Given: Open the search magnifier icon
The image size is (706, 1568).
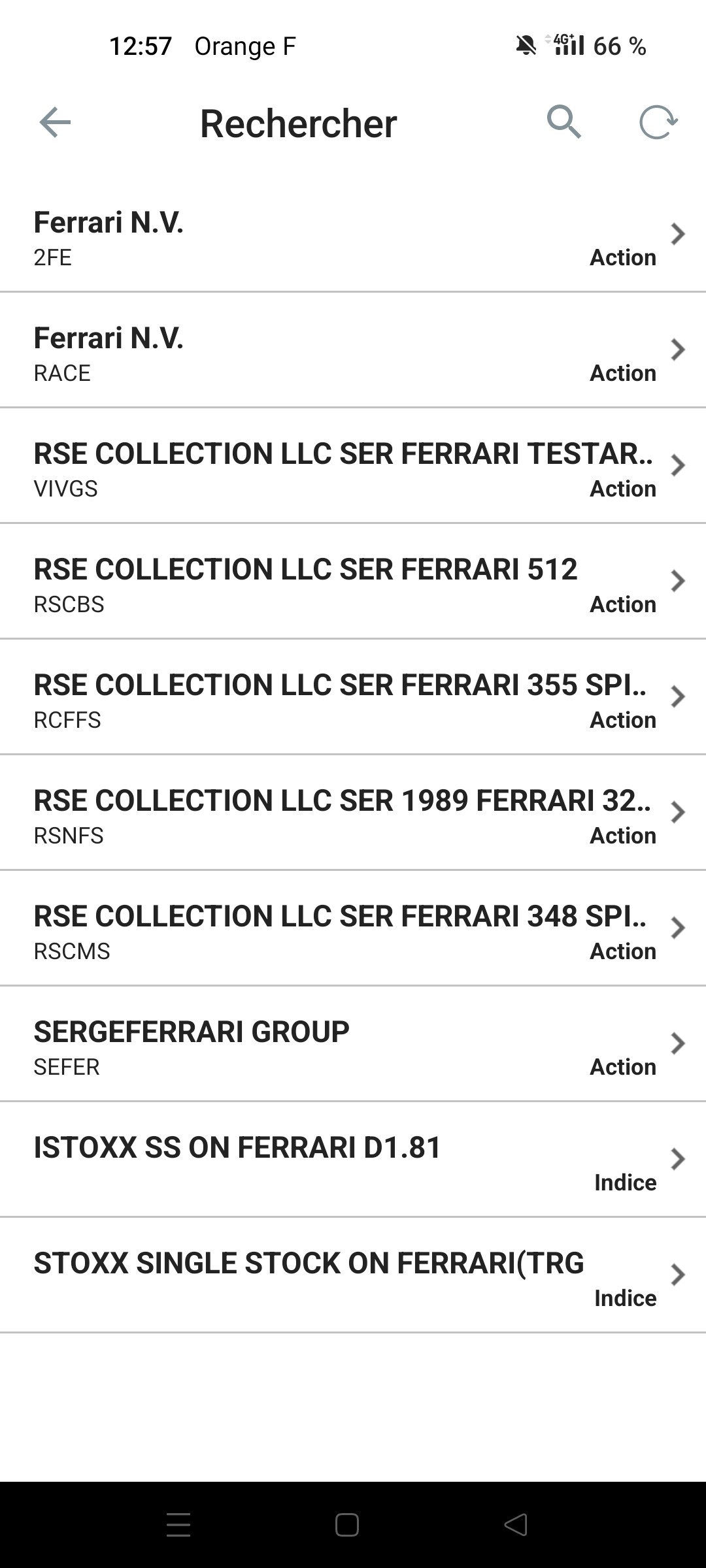Looking at the screenshot, I should click(563, 122).
